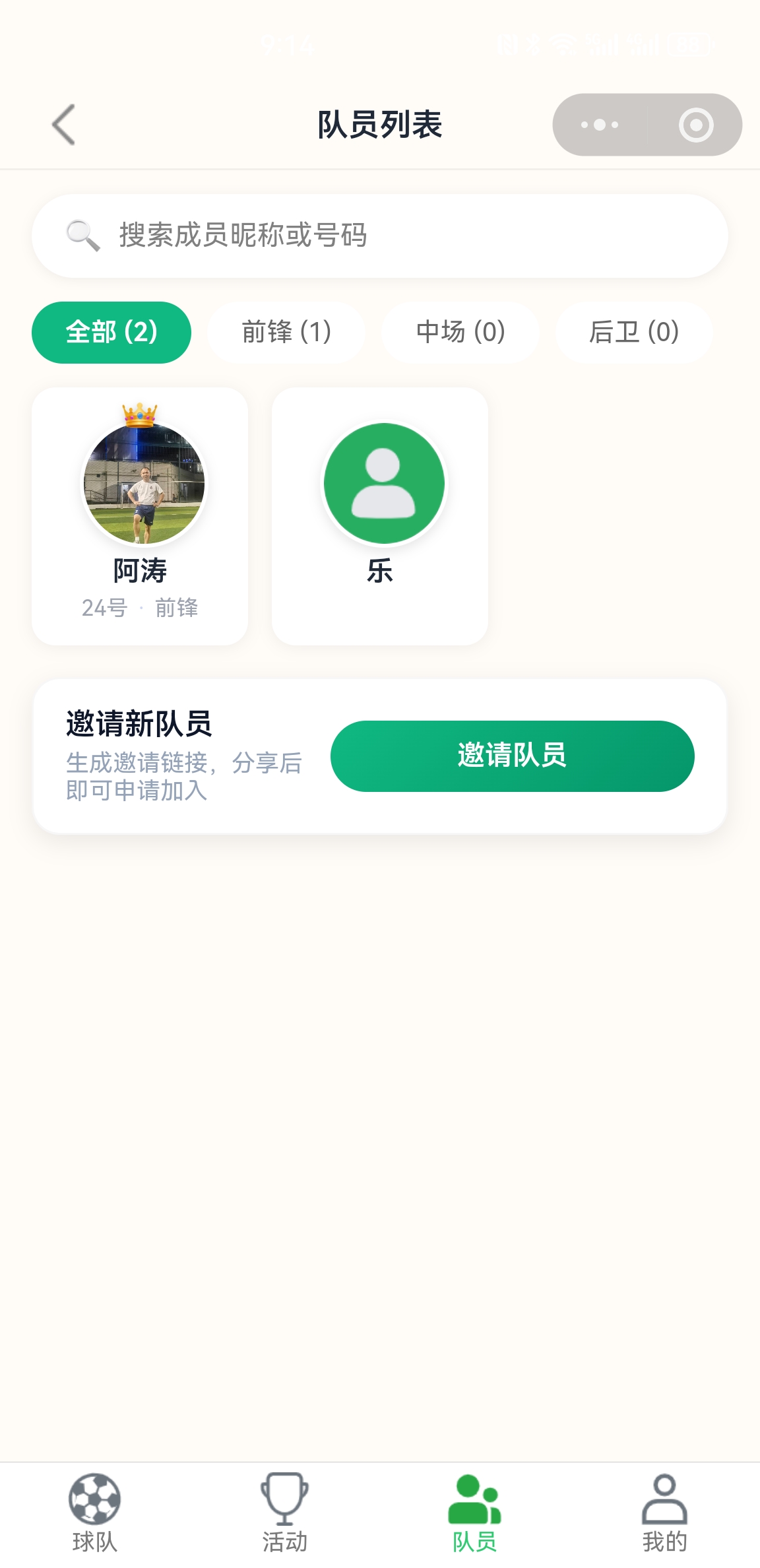Select the 后卫 (0) filter

(x=634, y=333)
